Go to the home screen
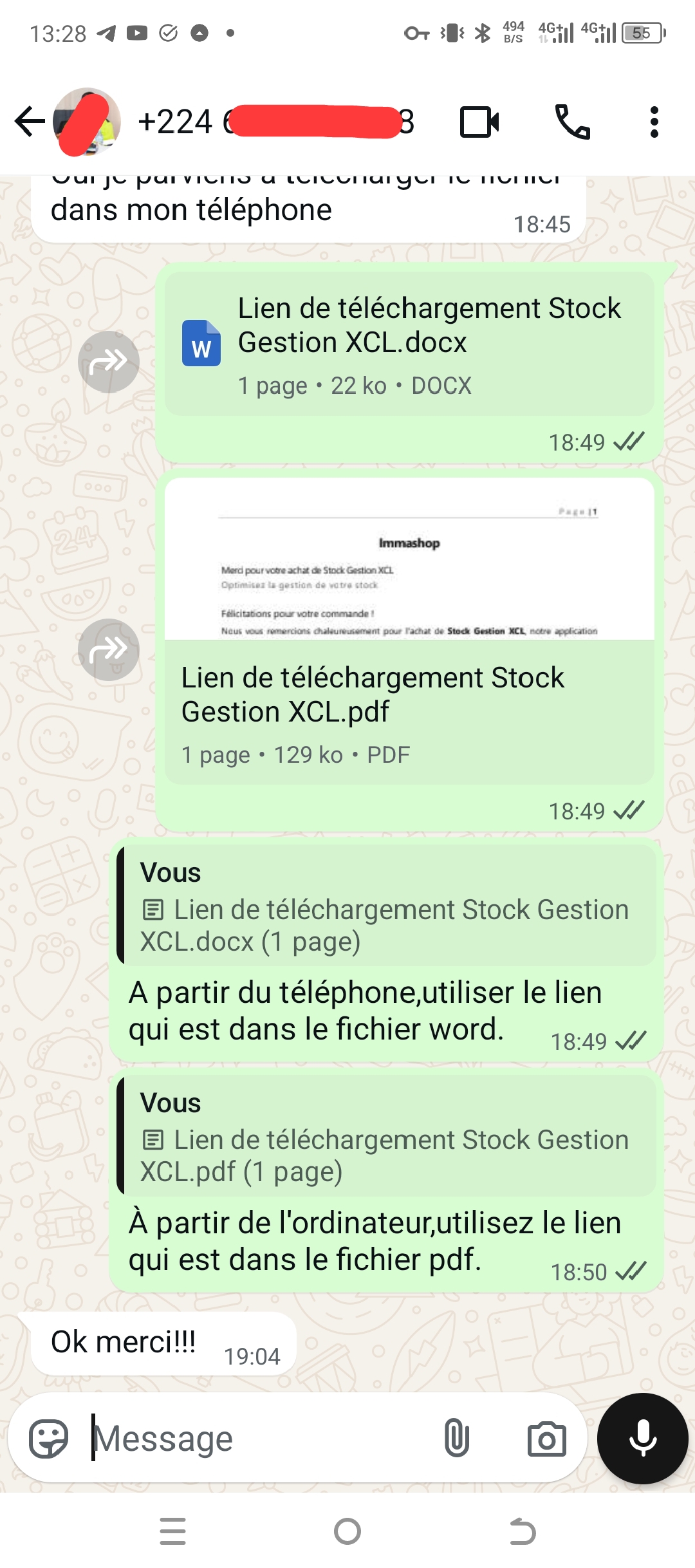The height and width of the screenshot is (1568, 695). (347, 1531)
